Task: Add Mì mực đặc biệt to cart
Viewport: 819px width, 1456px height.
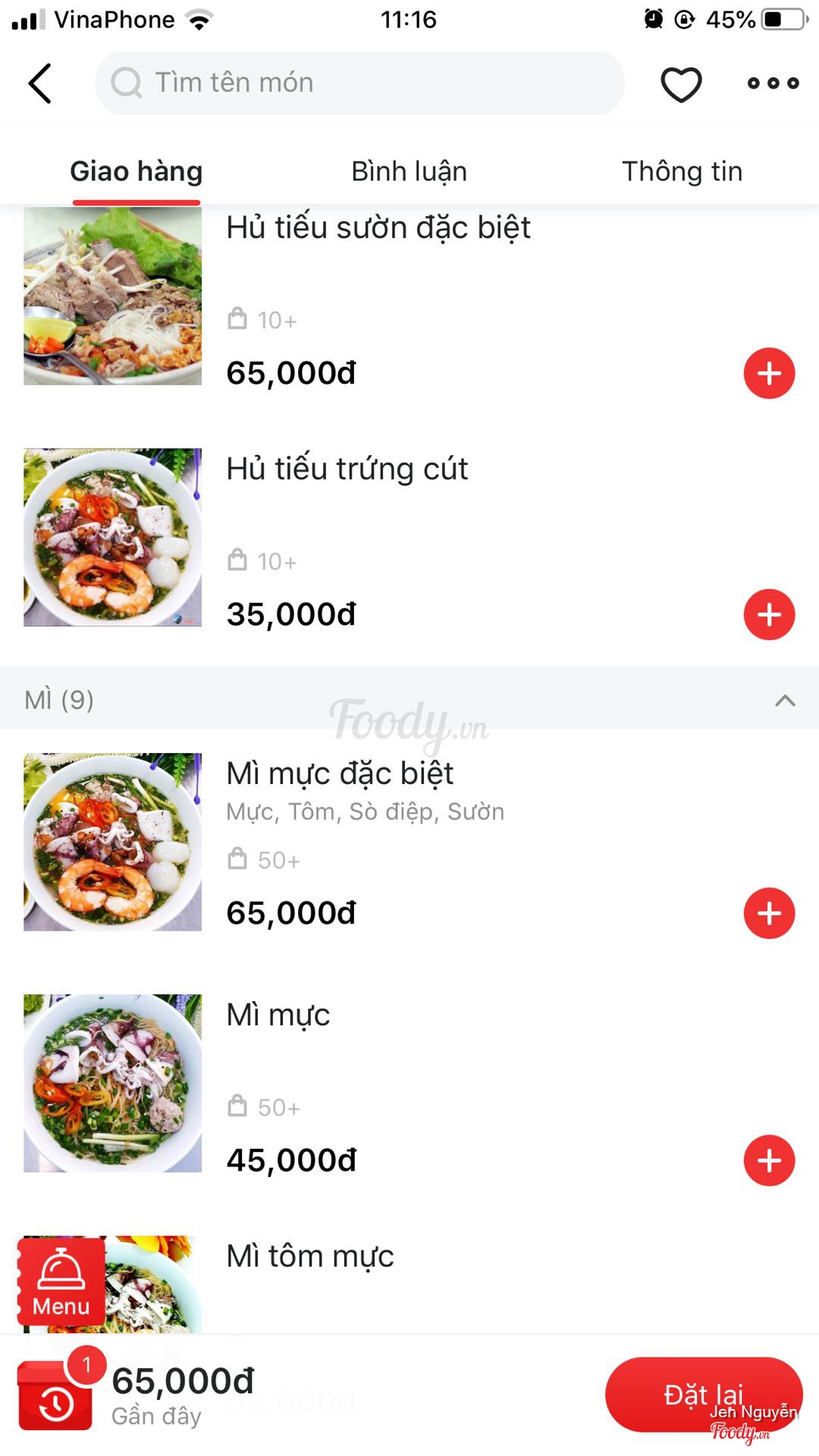Action: (769, 913)
